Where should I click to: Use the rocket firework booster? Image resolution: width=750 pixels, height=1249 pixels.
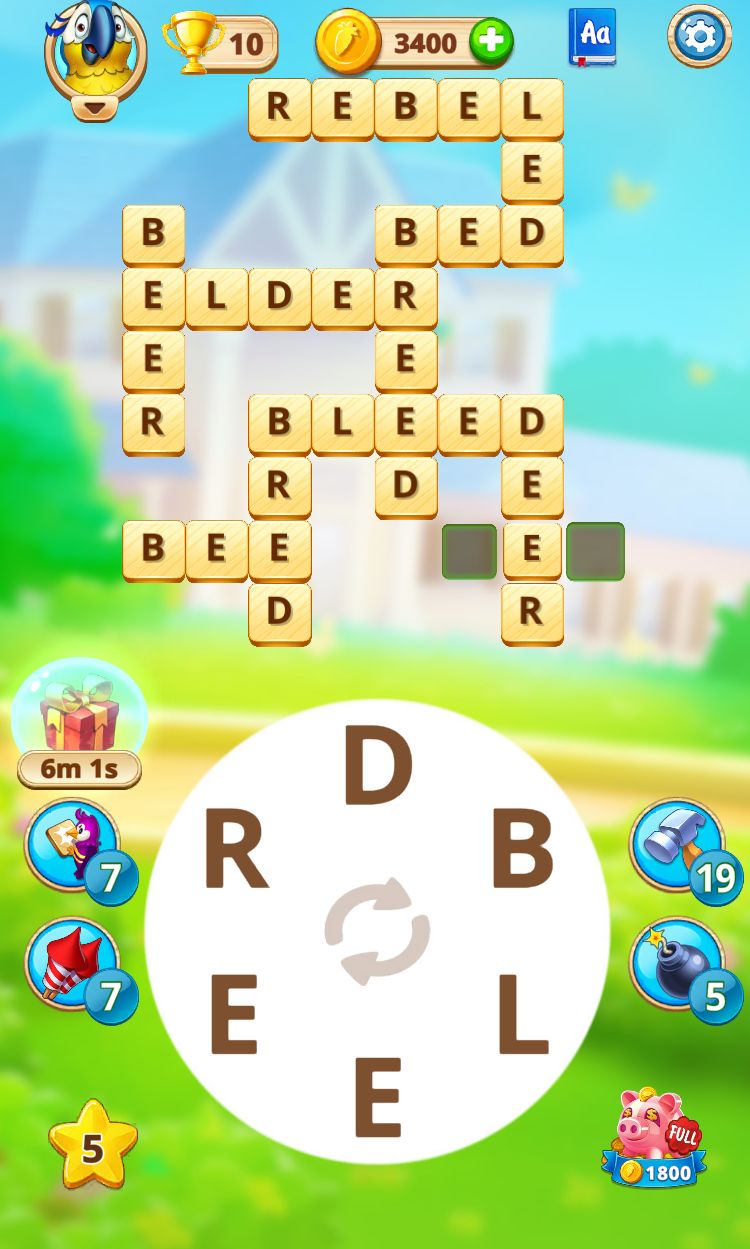72,964
